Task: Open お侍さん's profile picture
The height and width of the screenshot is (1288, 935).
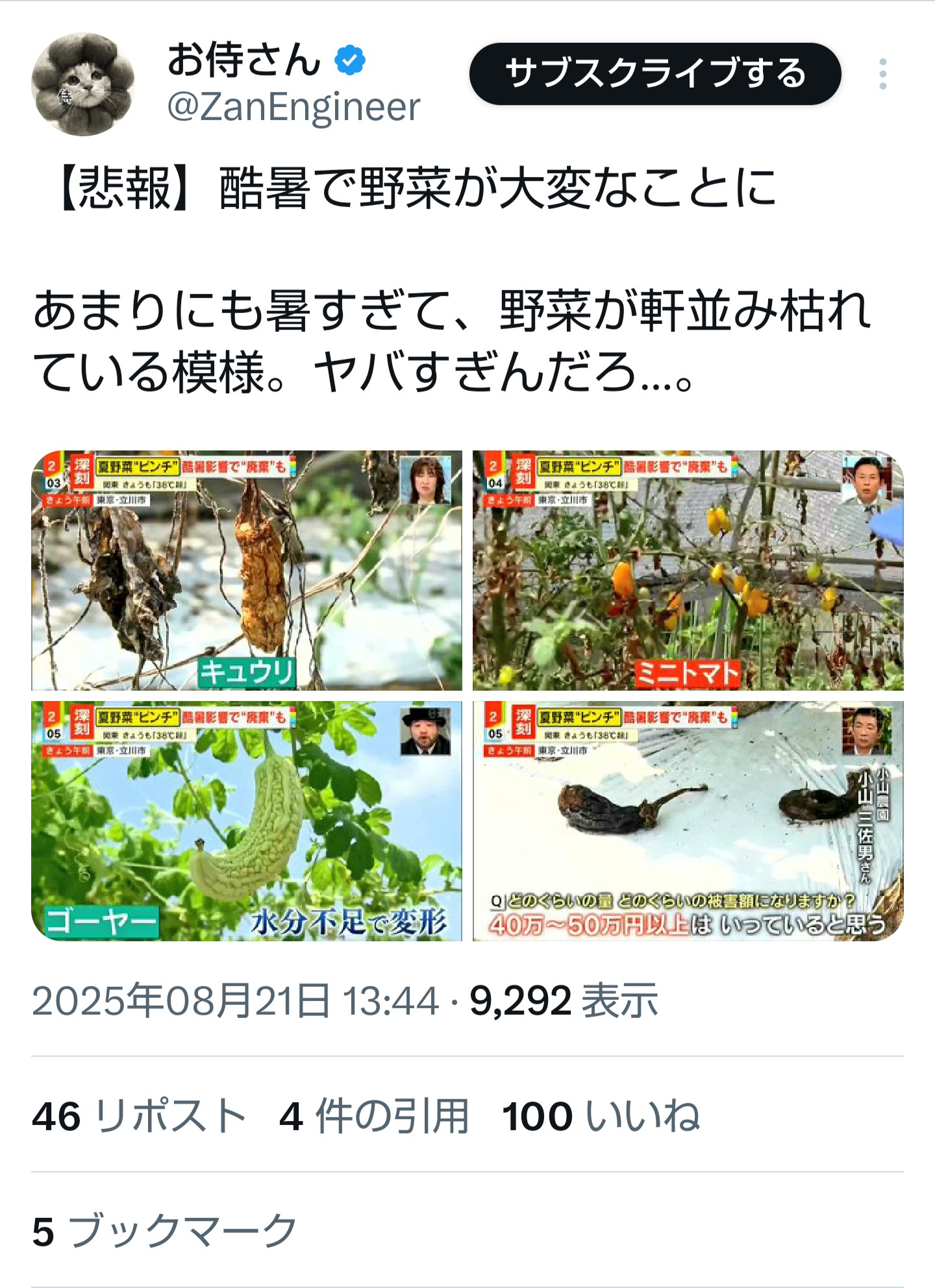Action: 82,84
